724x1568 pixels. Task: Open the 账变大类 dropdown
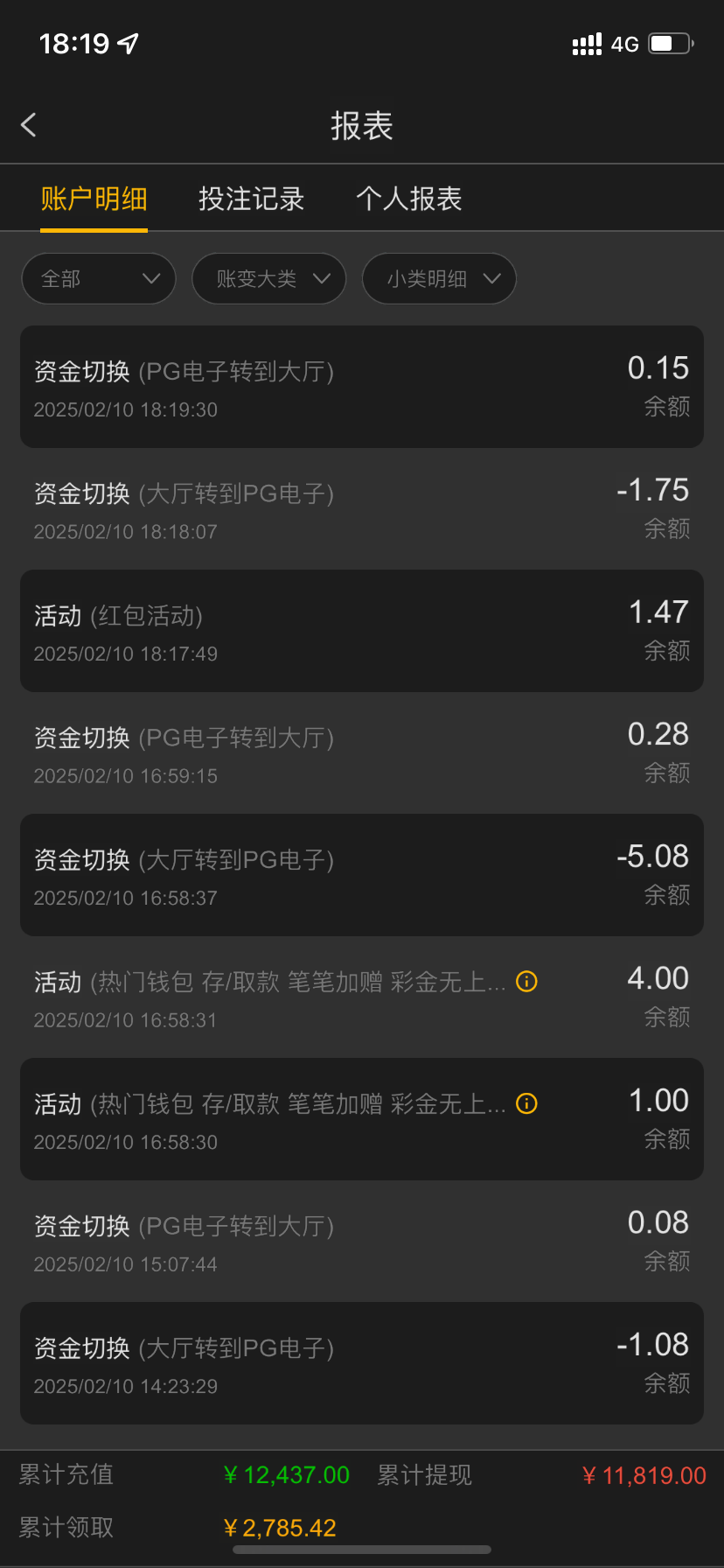point(269,279)
